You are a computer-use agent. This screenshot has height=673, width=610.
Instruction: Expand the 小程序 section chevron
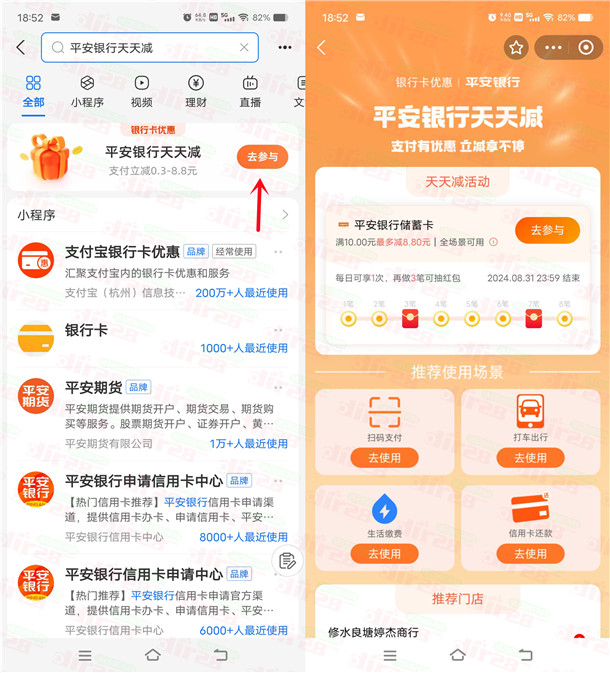[x=285, y=214]
